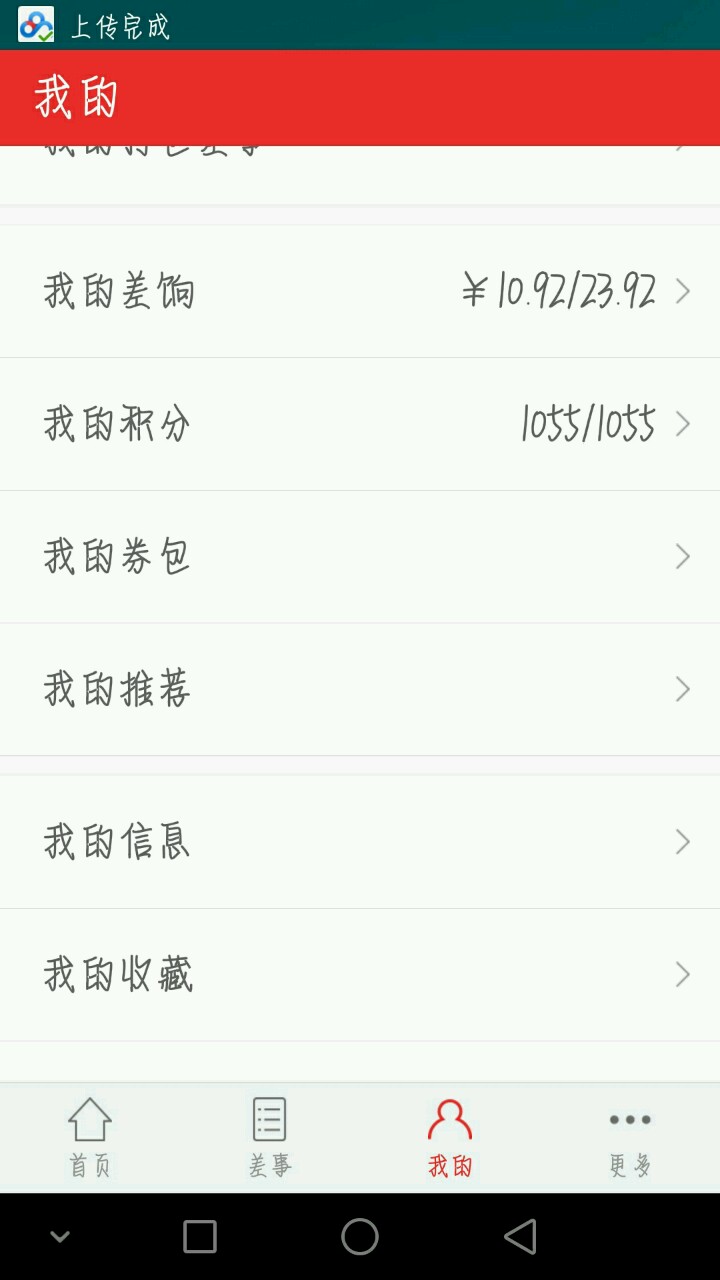
Task: Open 我的券包 coupon wallet
Action: point(360,557)
